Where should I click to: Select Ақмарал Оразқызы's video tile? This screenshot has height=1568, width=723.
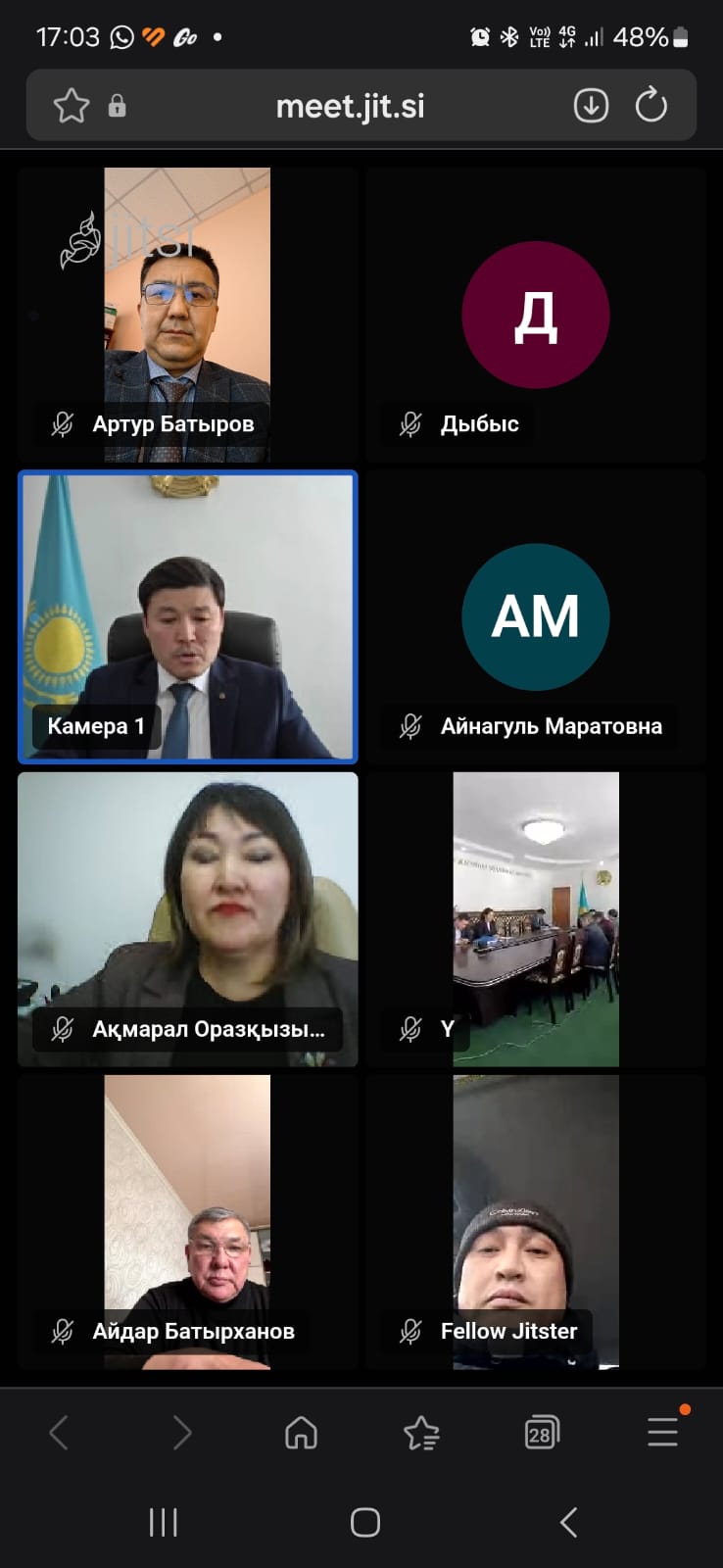(x=187, y=918)
